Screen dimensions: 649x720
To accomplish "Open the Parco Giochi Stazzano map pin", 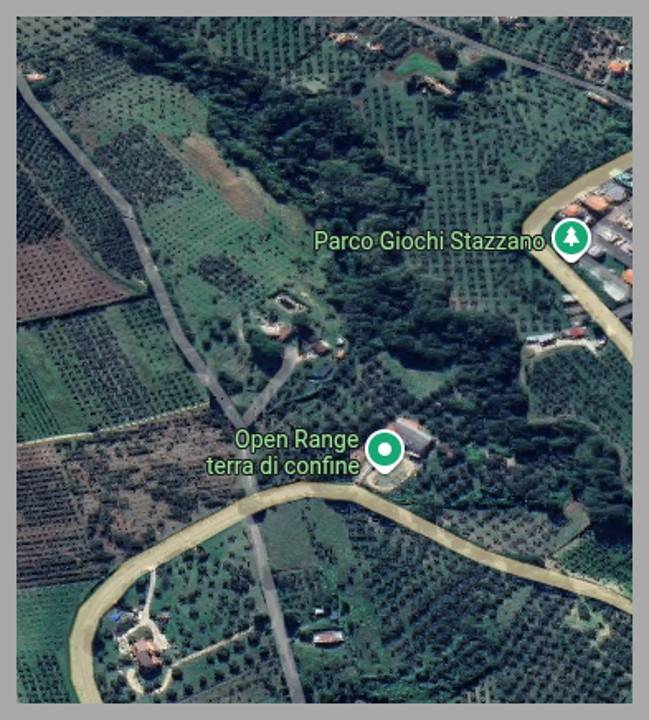I will 570,240.
